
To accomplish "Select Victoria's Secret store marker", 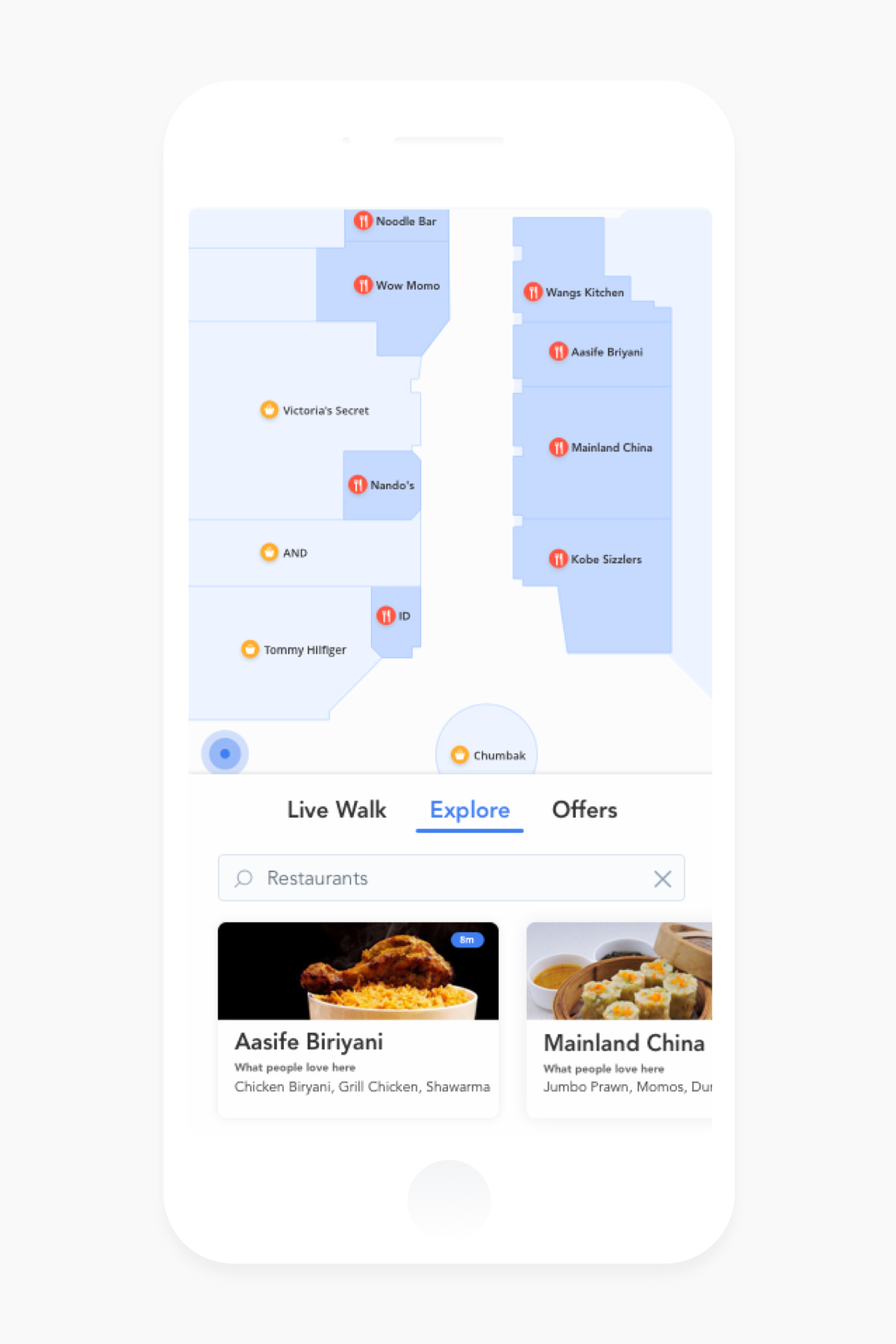I will click(x=270, y=410).
